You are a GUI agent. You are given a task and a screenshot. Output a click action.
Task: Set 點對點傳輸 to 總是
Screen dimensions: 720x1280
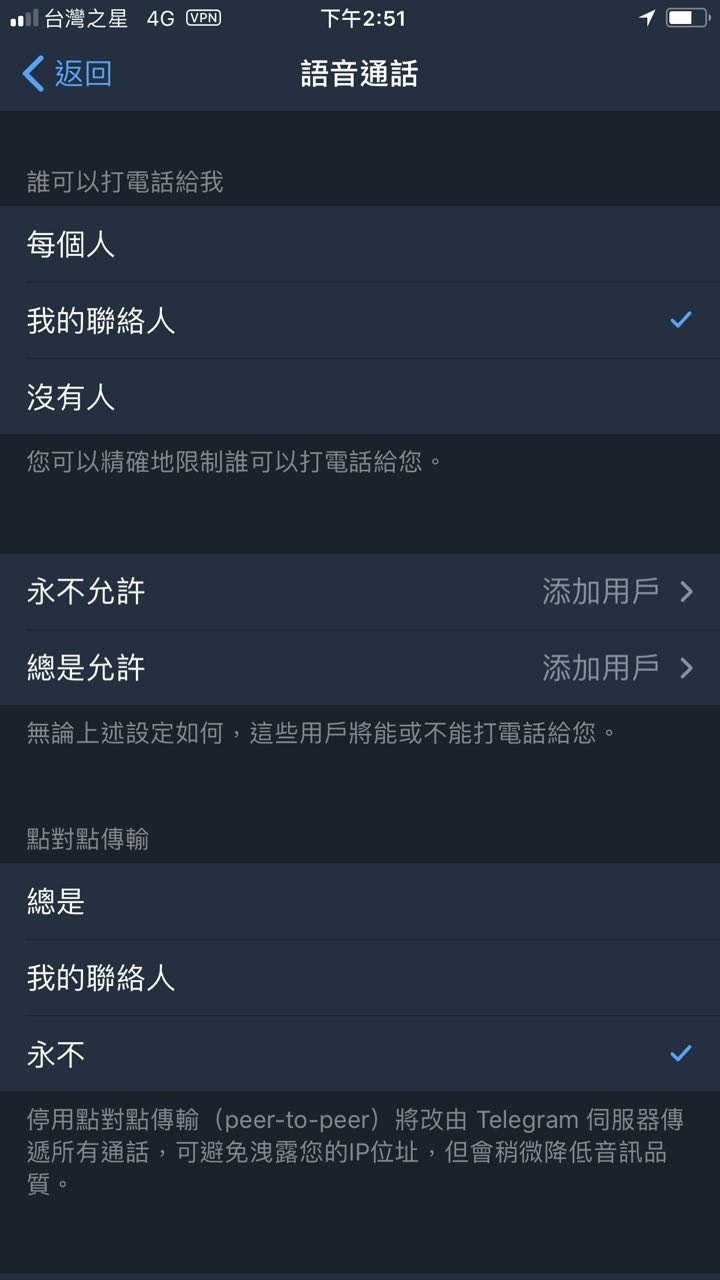click(360, 902)
